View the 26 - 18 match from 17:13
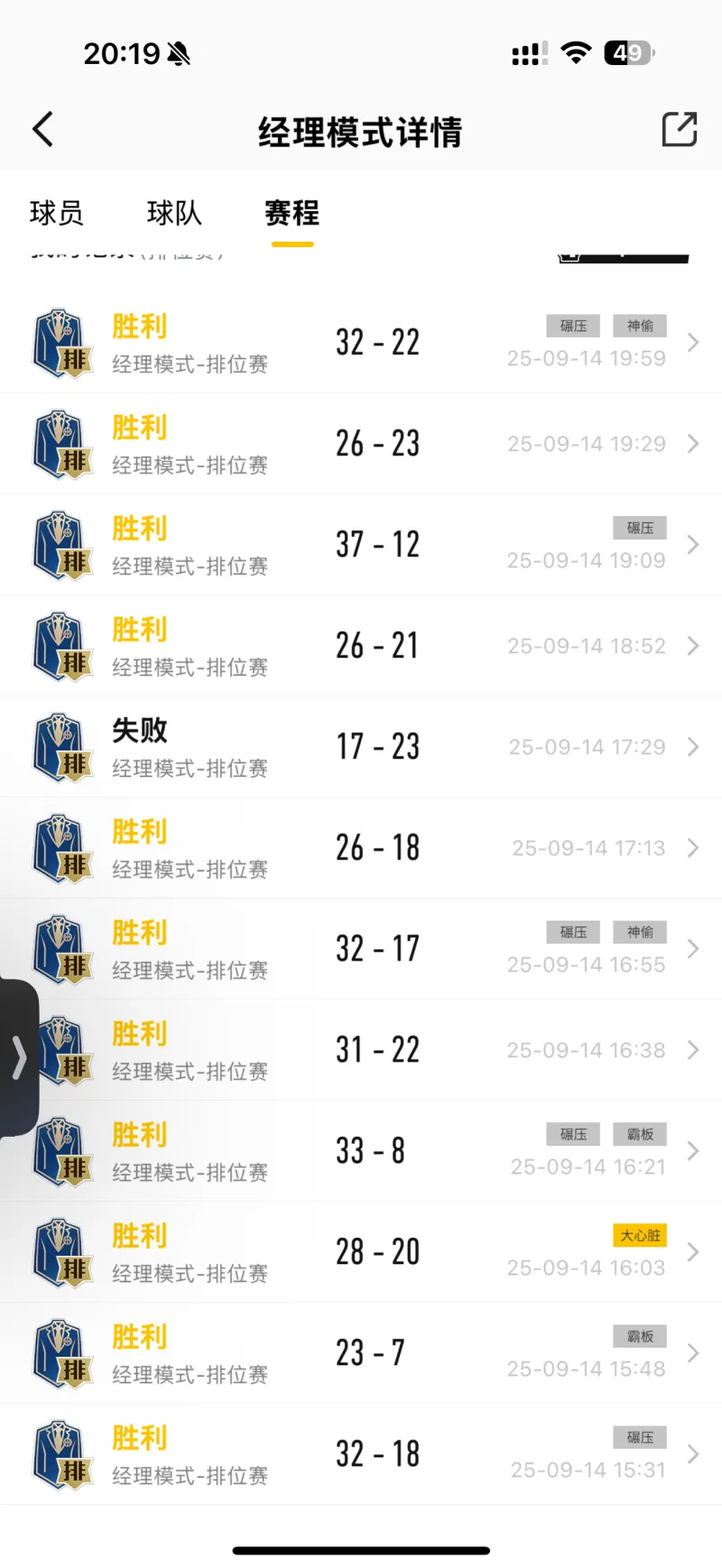This screenshot has height=1568, width=722. [361, 848]
